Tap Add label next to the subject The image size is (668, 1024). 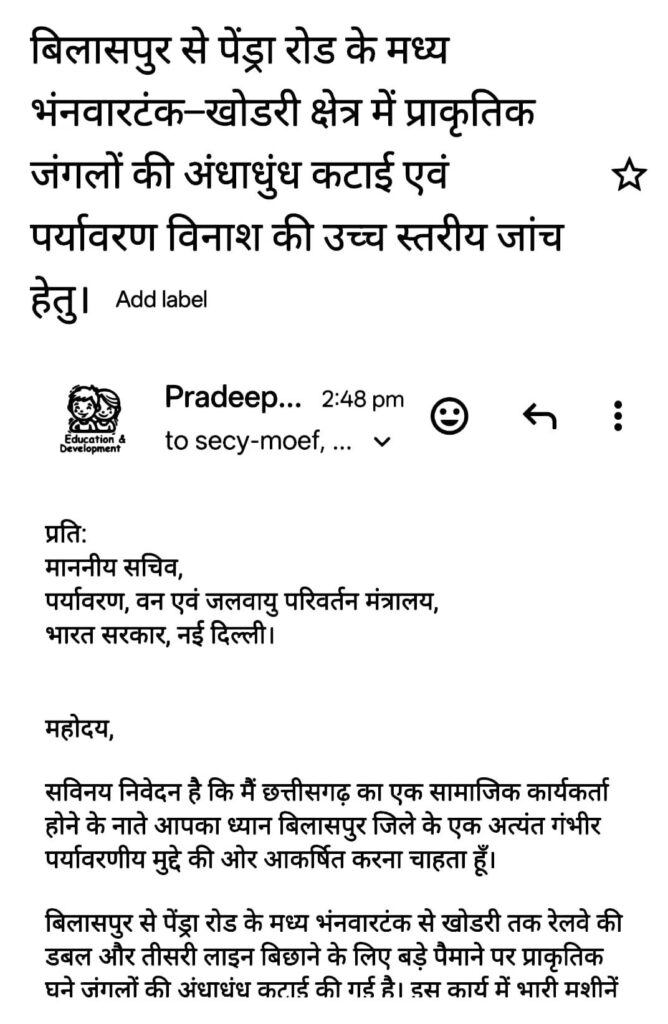[162, 299]
